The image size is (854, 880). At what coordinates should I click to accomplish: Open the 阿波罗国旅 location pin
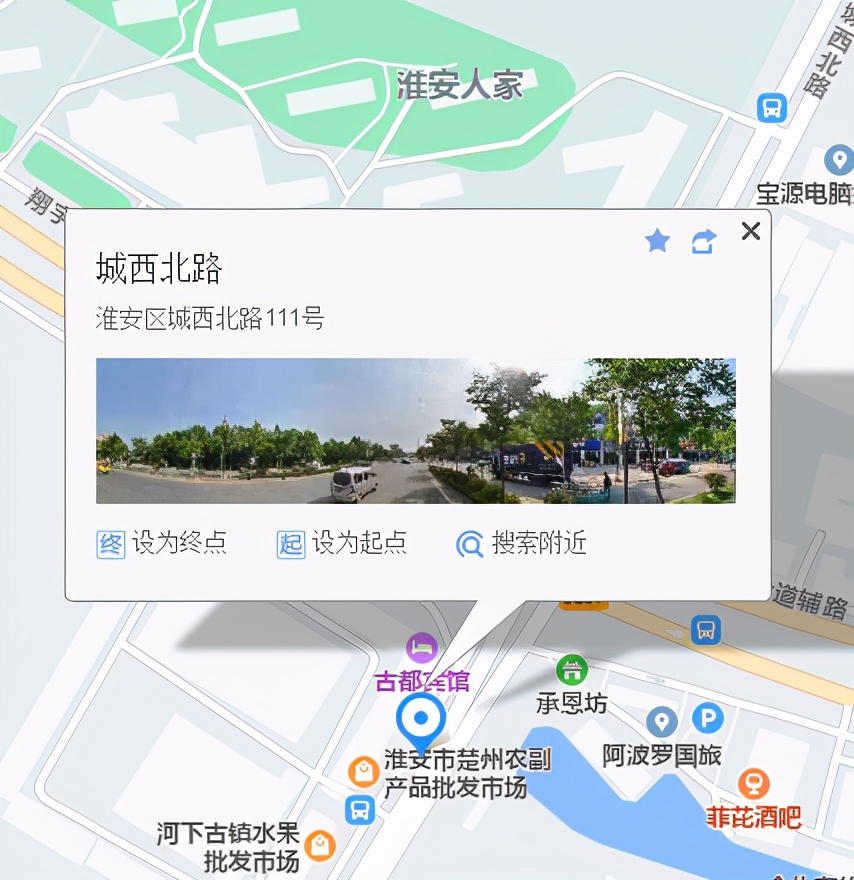(661, 720)
